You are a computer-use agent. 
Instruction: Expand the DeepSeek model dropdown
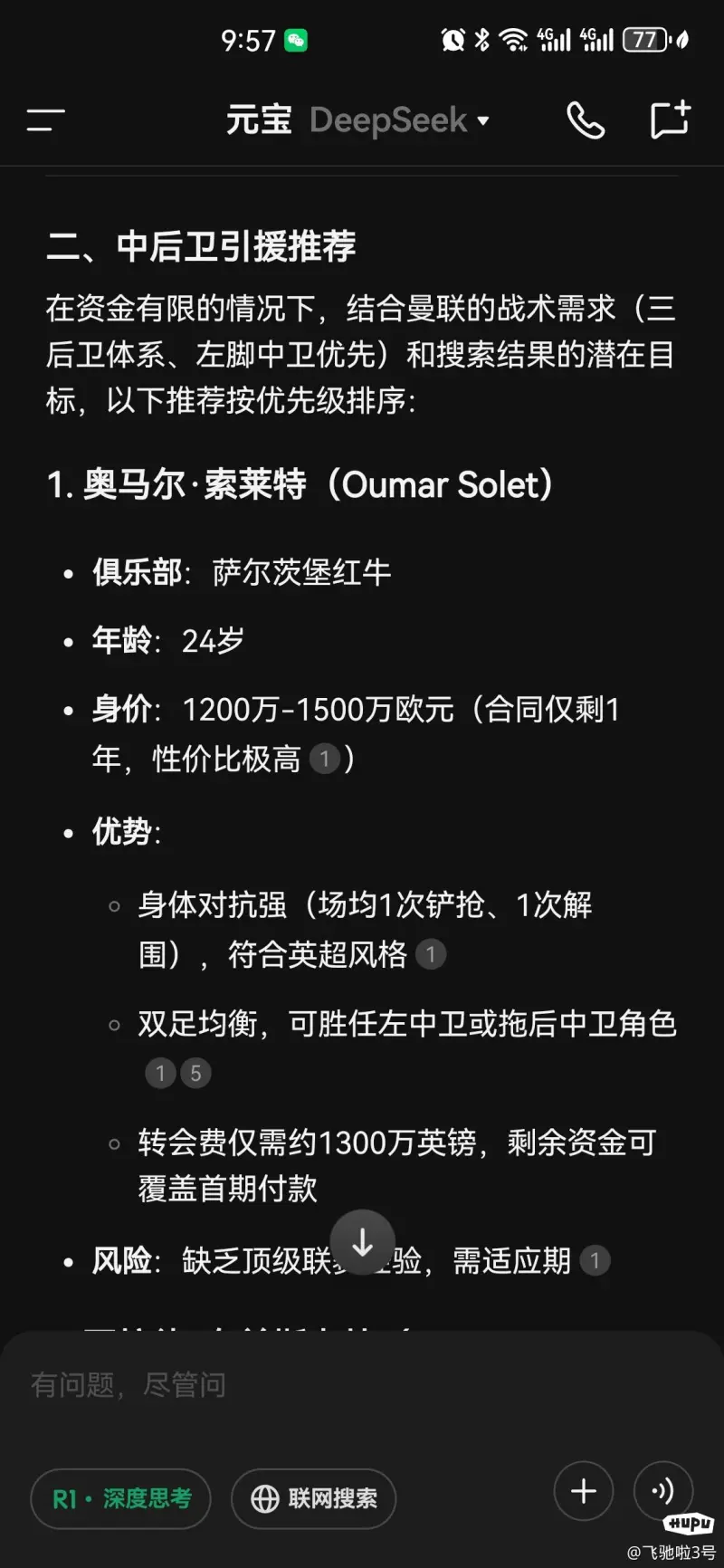pyautogui.click(x=399, y=120)
